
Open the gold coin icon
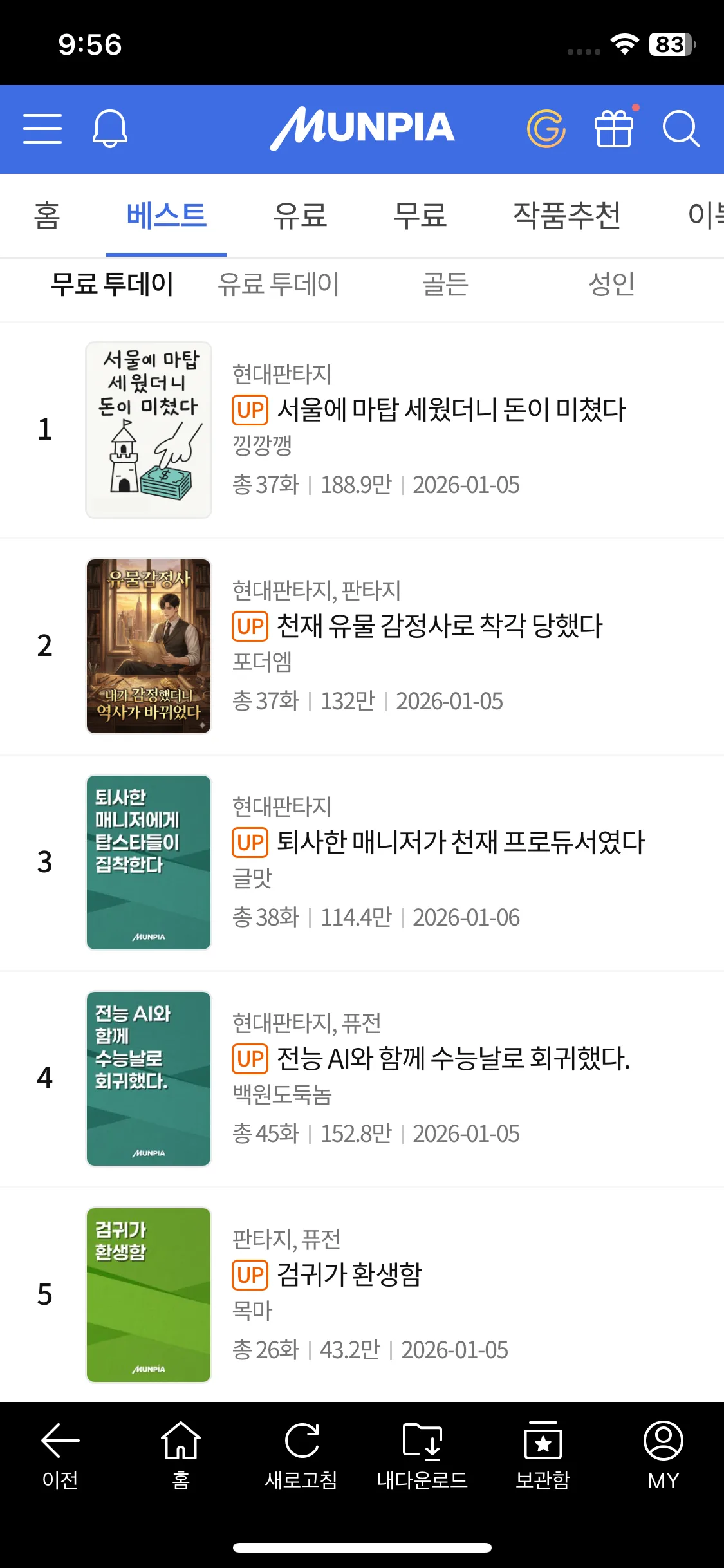coord(546,128)
